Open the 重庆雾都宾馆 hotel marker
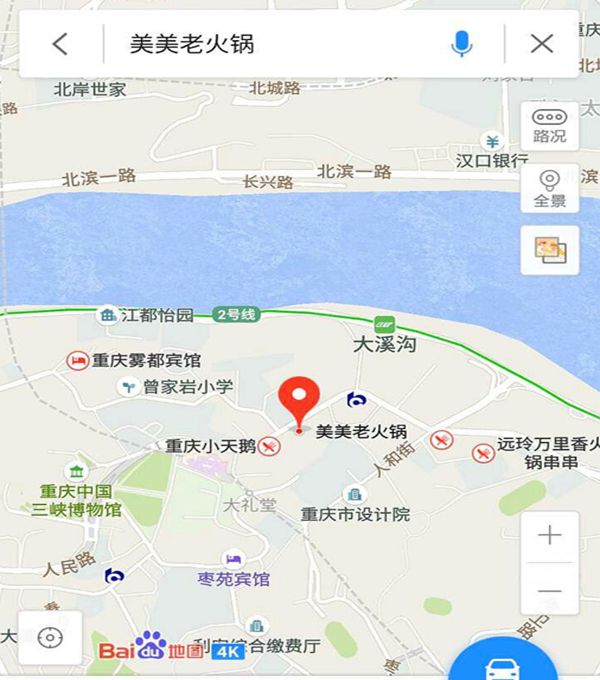Screen dimensions: 600x680 77,360
